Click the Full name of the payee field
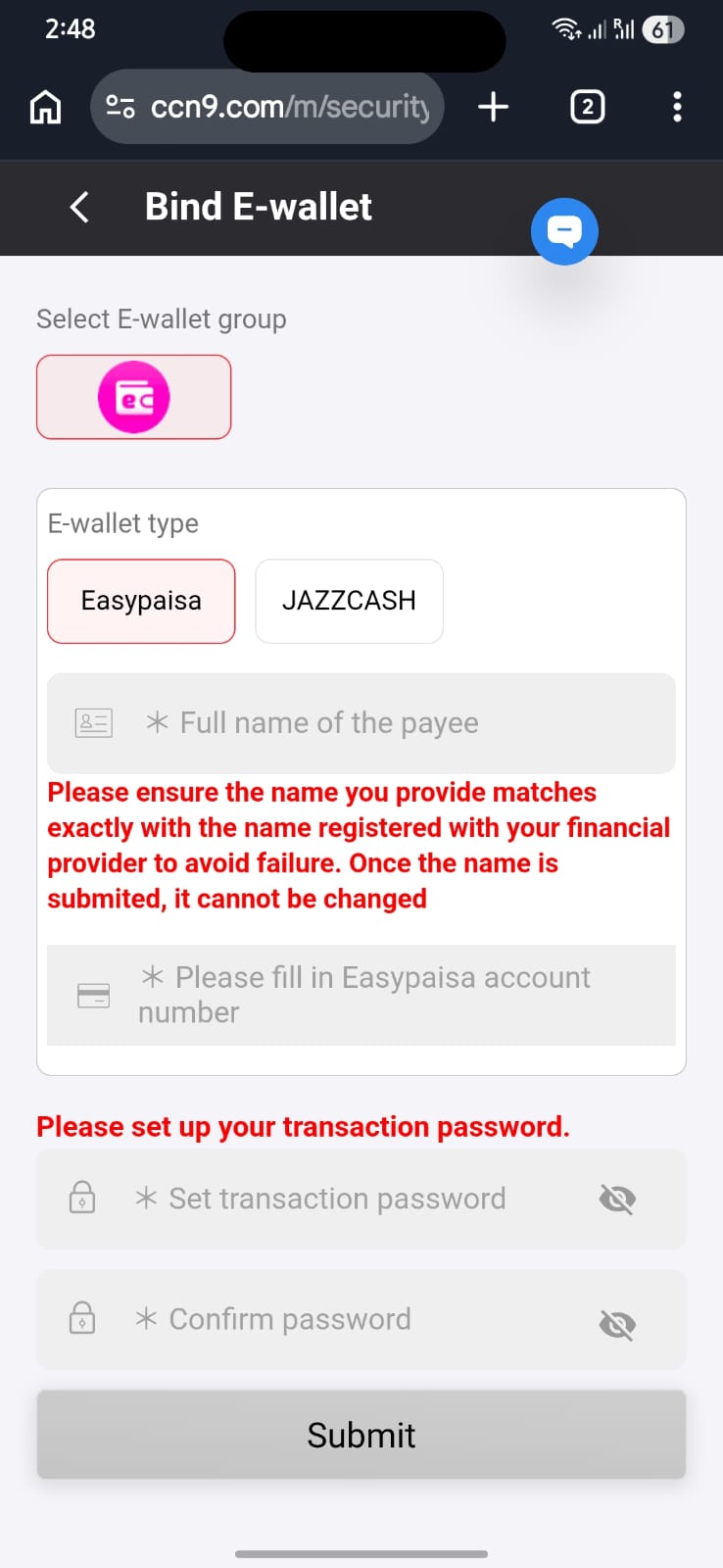The height and width of the screenshot is (1568, 723). coord(361,723)
